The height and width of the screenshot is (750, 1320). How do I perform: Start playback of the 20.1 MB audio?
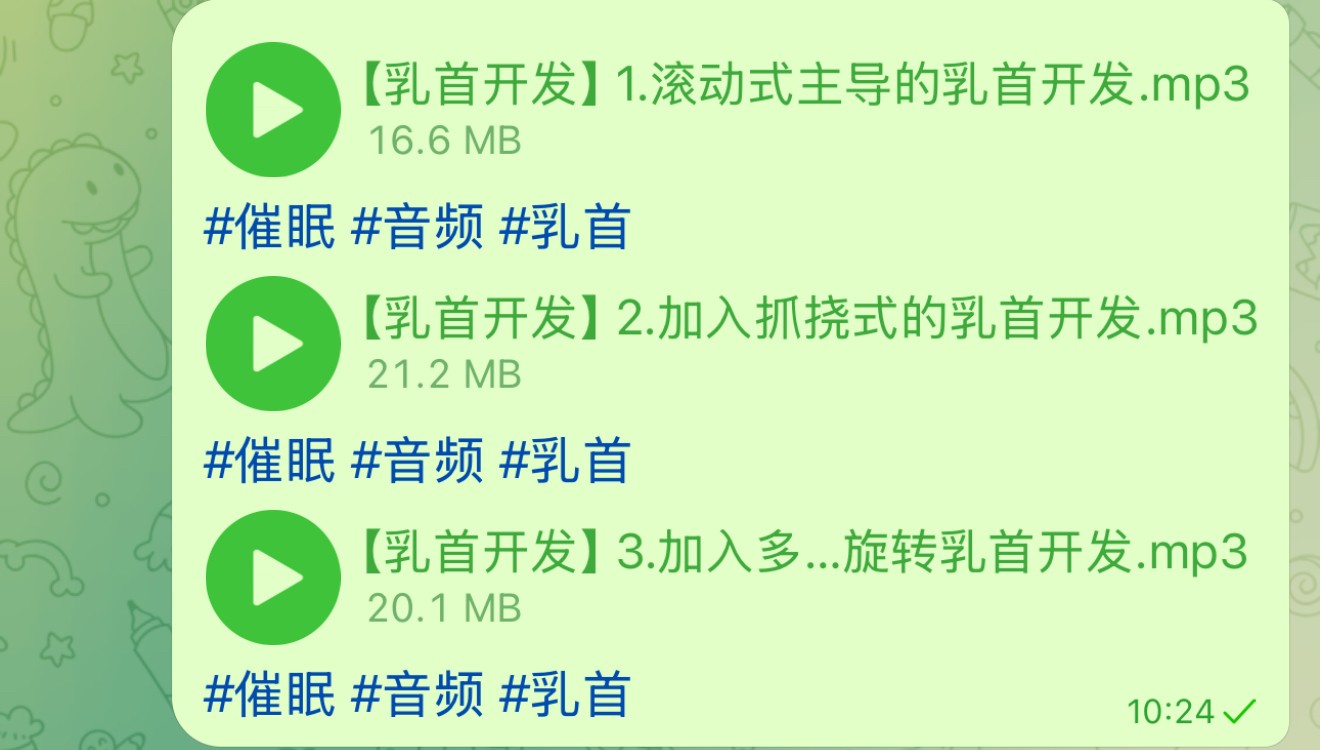point(273,577)
